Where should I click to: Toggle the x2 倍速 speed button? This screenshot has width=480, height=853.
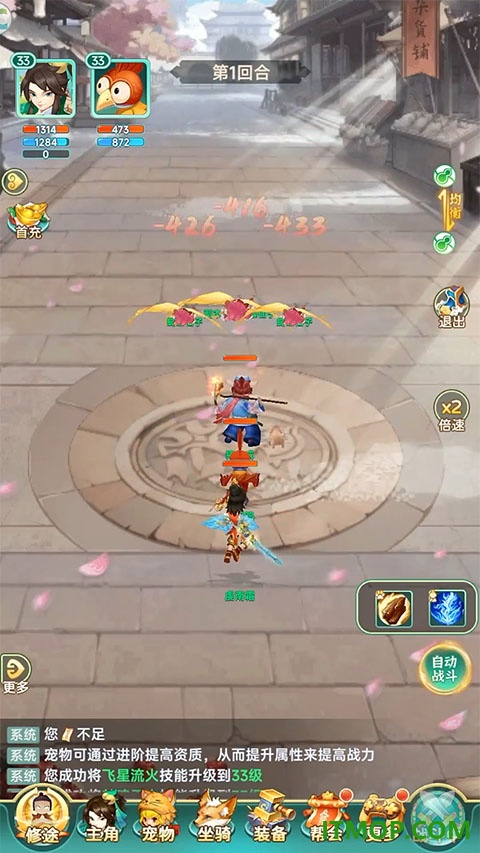click(x=452, y=412)
